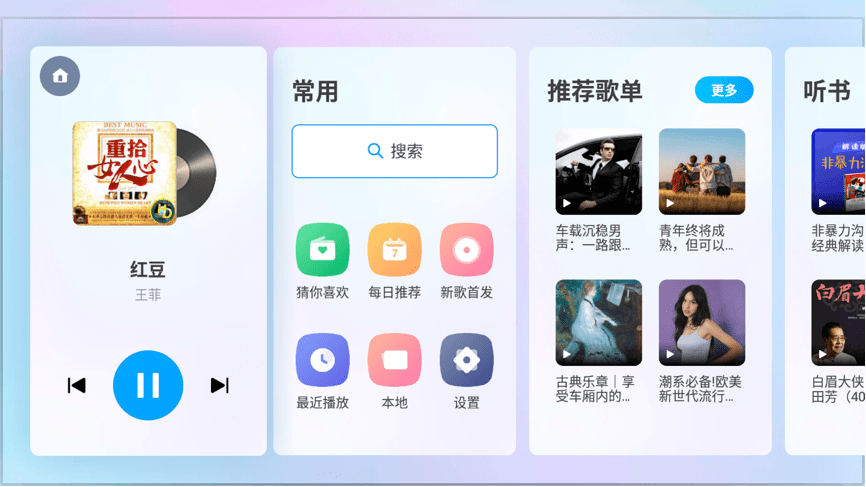Open the 搜索 search box
The height and width of the screenshot is (487, 866).
coord(394,151)
